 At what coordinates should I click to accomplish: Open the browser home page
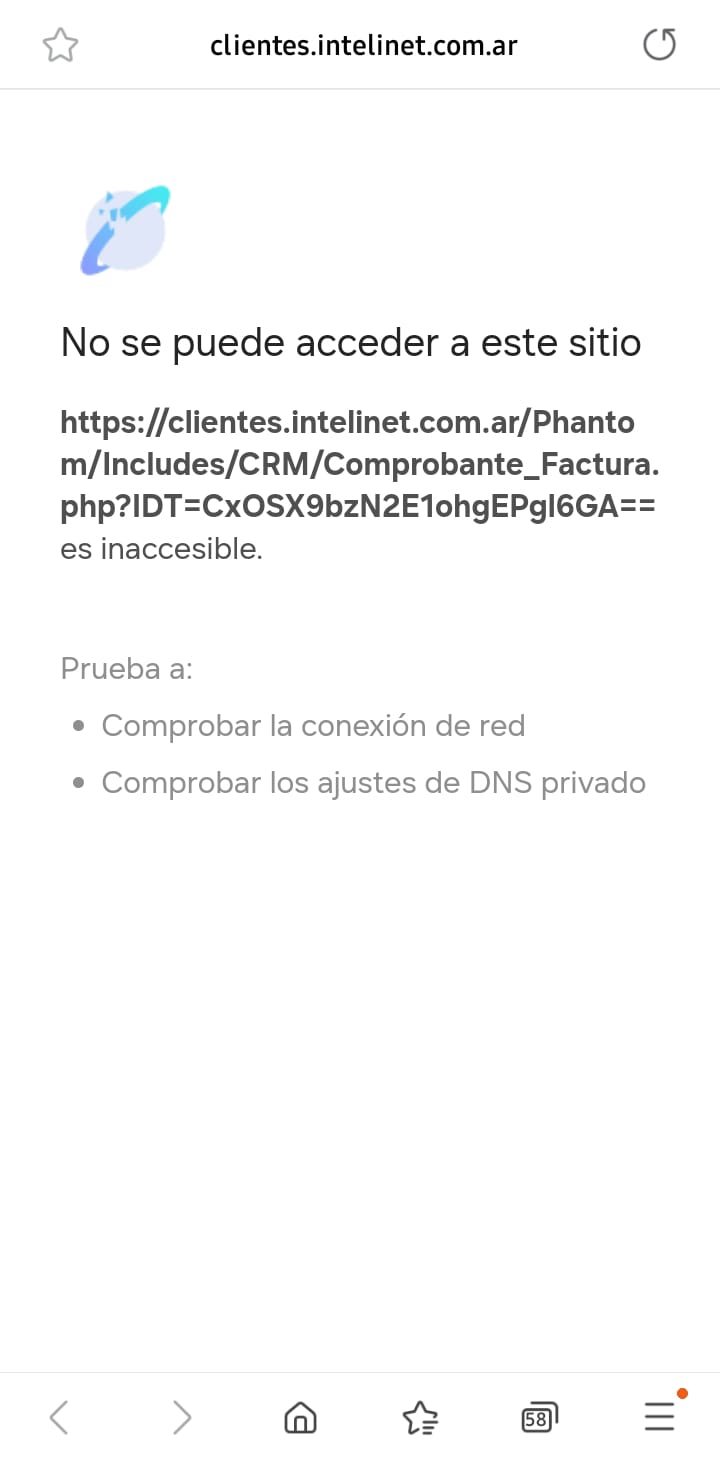(300, 1417)
